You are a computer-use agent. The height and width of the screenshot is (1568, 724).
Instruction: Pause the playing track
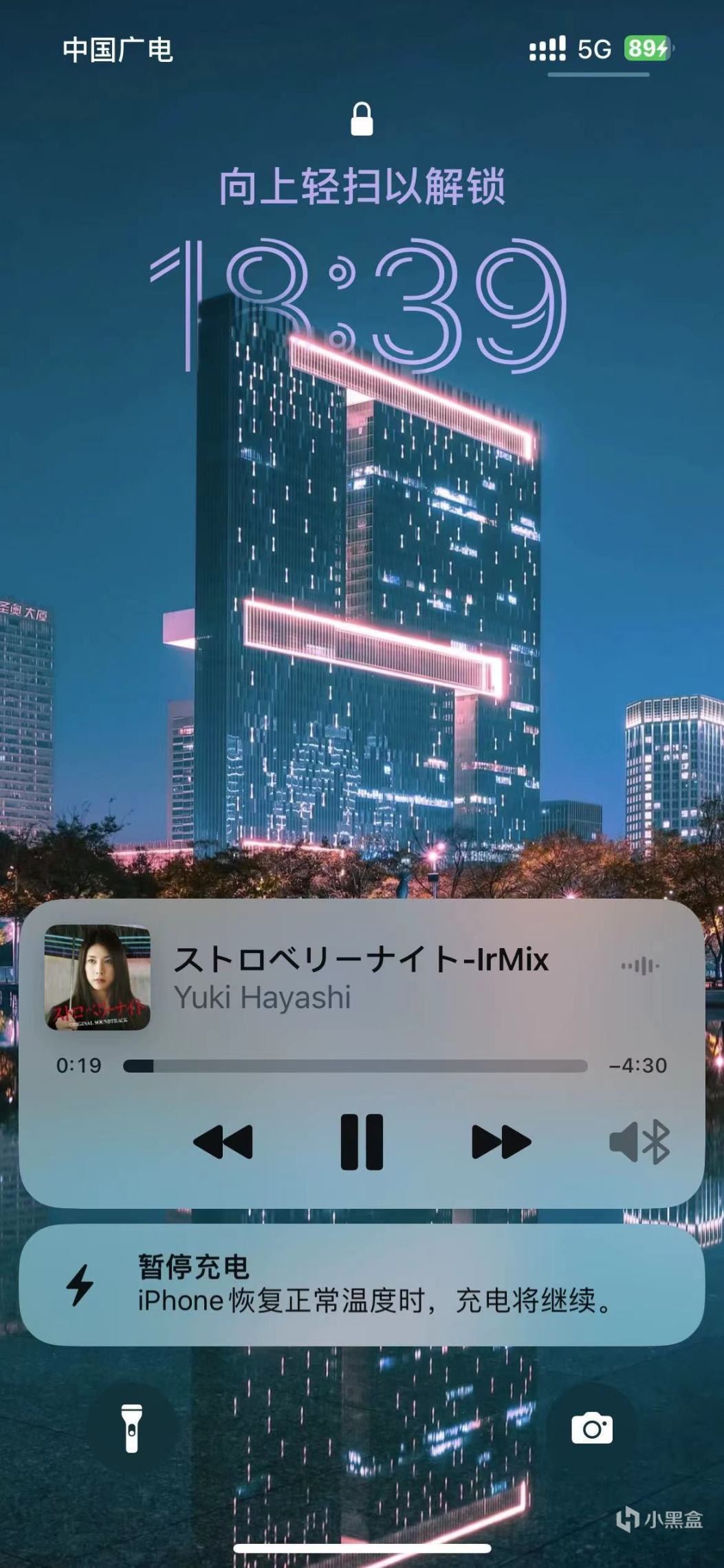(362, 1141)
